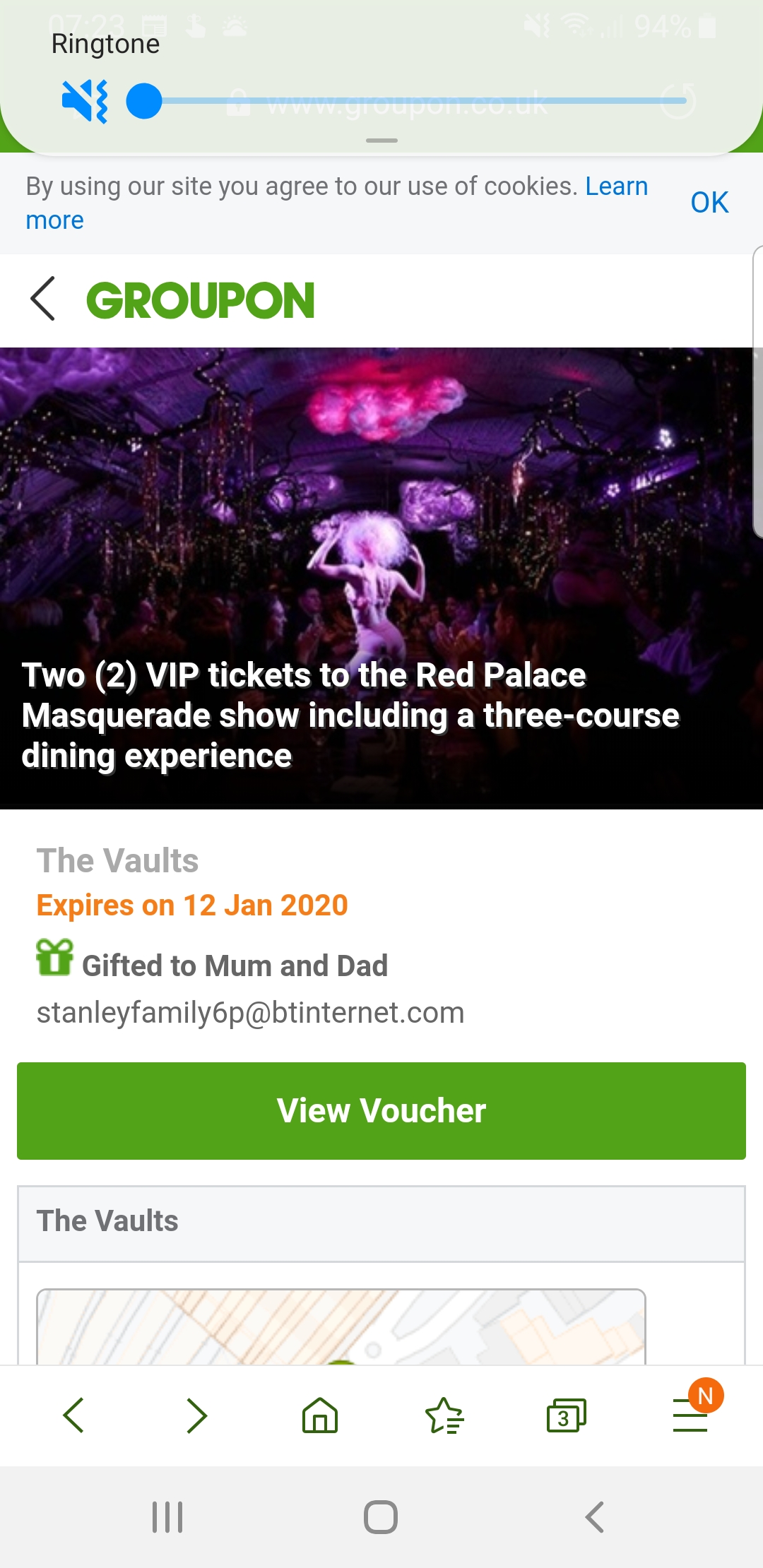Return to the phone's home screen
763x1568 pixels.
pyautogui.click(x=381, y=1516)
